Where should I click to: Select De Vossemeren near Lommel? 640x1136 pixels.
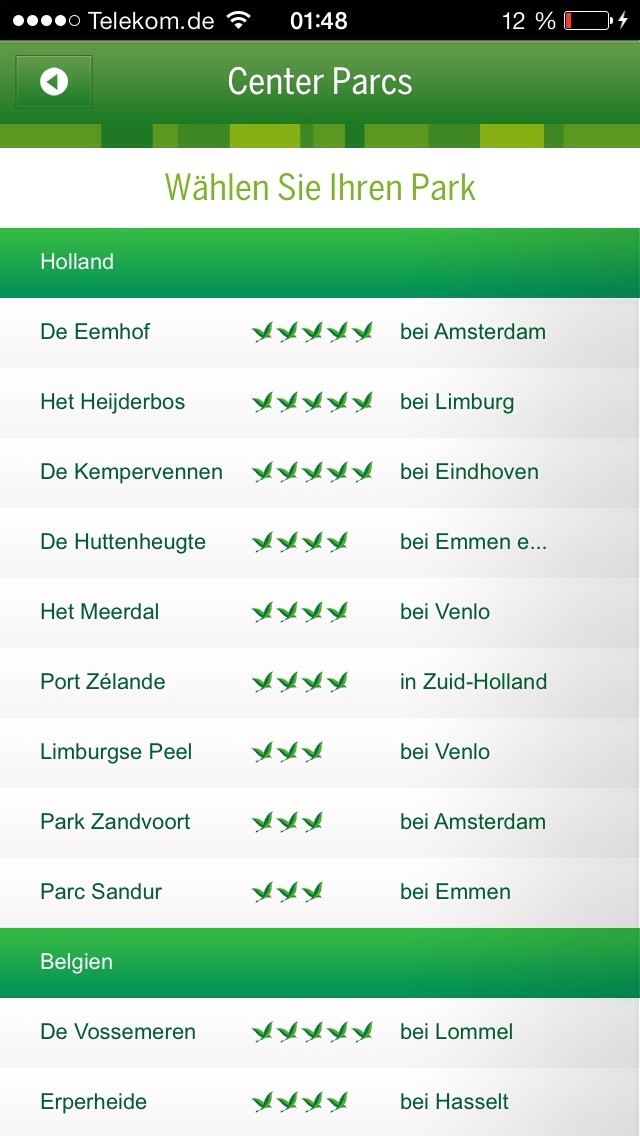320,1032
